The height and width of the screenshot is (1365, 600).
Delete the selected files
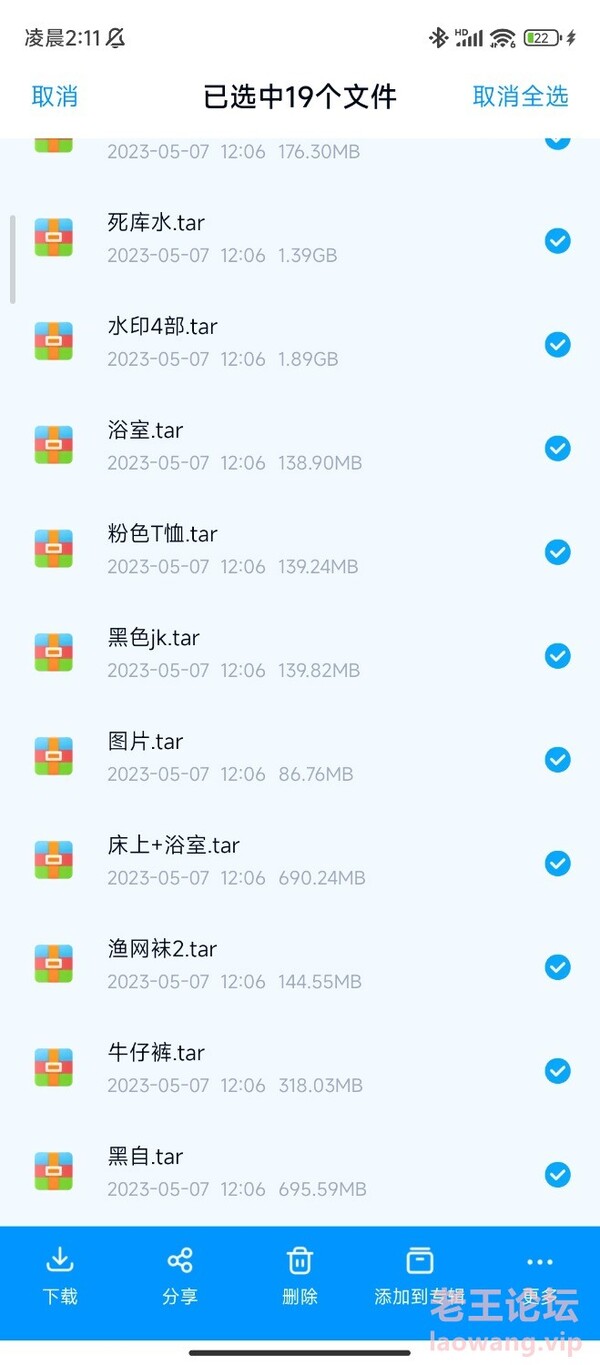(x=300, y=1276)
